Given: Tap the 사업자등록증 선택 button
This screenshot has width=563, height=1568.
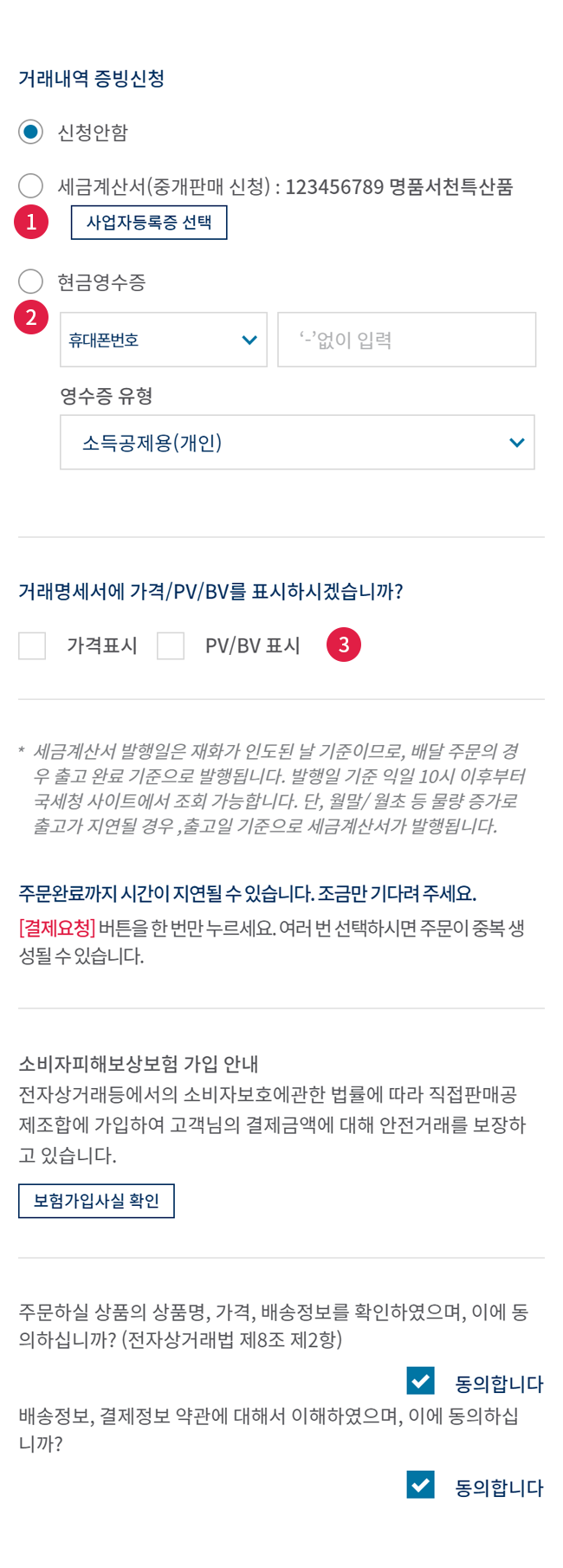Looking at the screenshot, I should click(149, 223).
